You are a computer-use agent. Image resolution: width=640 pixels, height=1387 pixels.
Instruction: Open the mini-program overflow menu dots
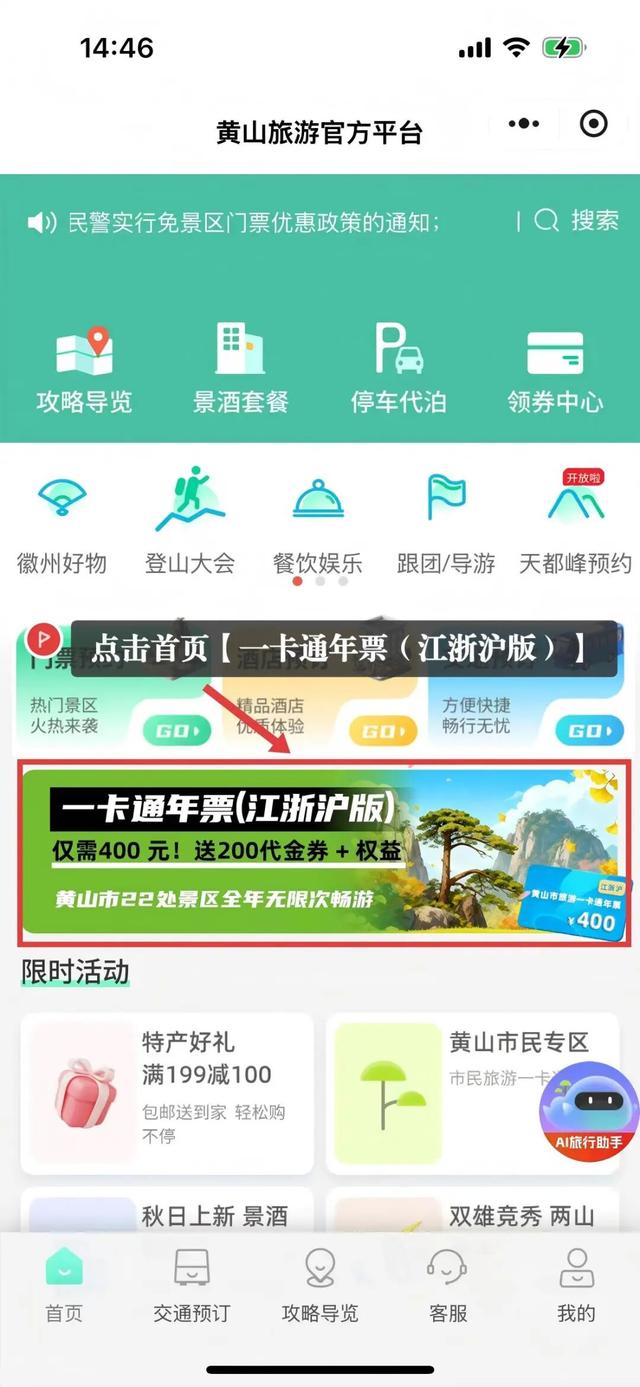click(523, 124)
